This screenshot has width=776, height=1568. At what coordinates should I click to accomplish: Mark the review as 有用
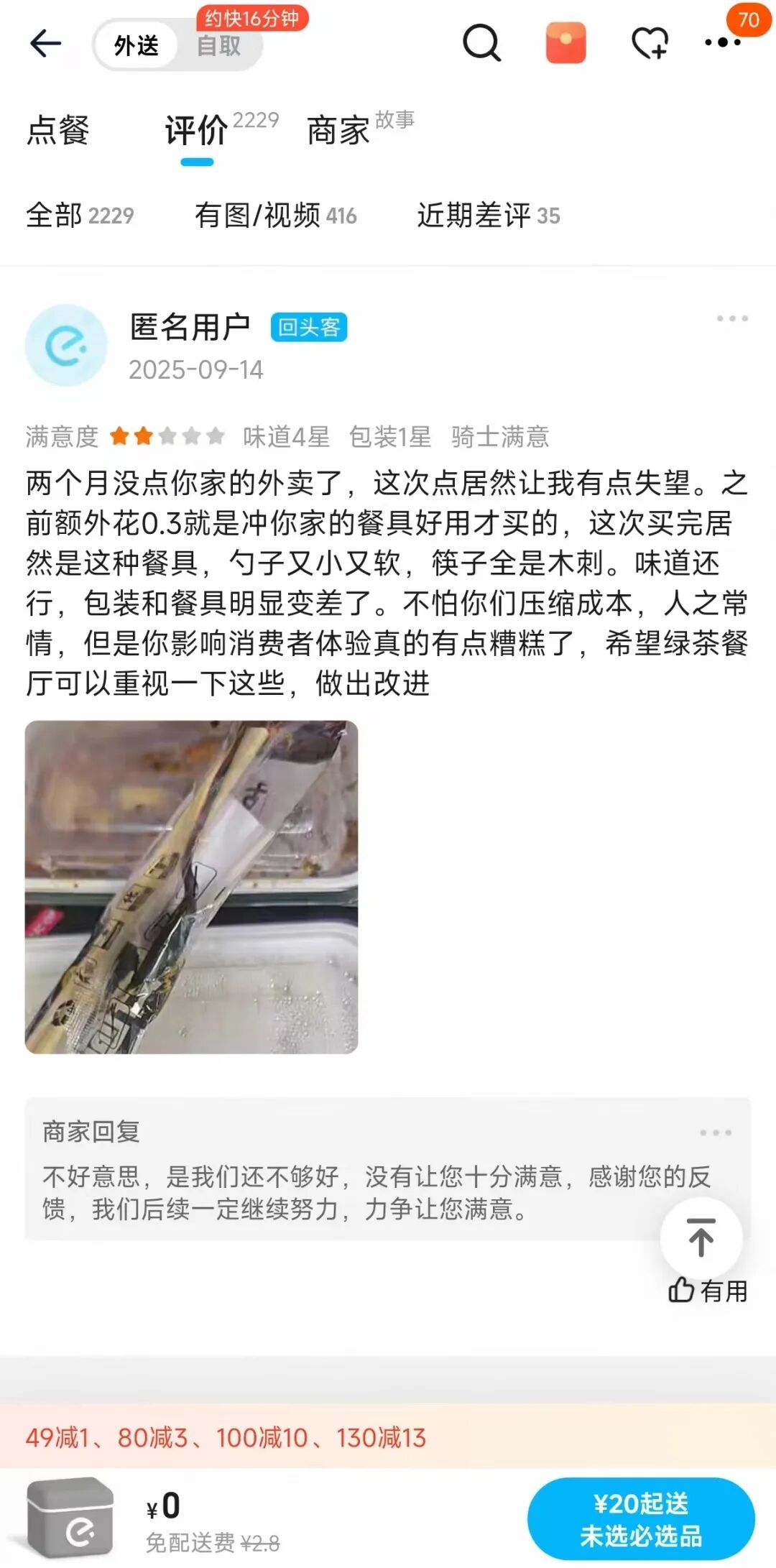click(x=708, y=1291)
